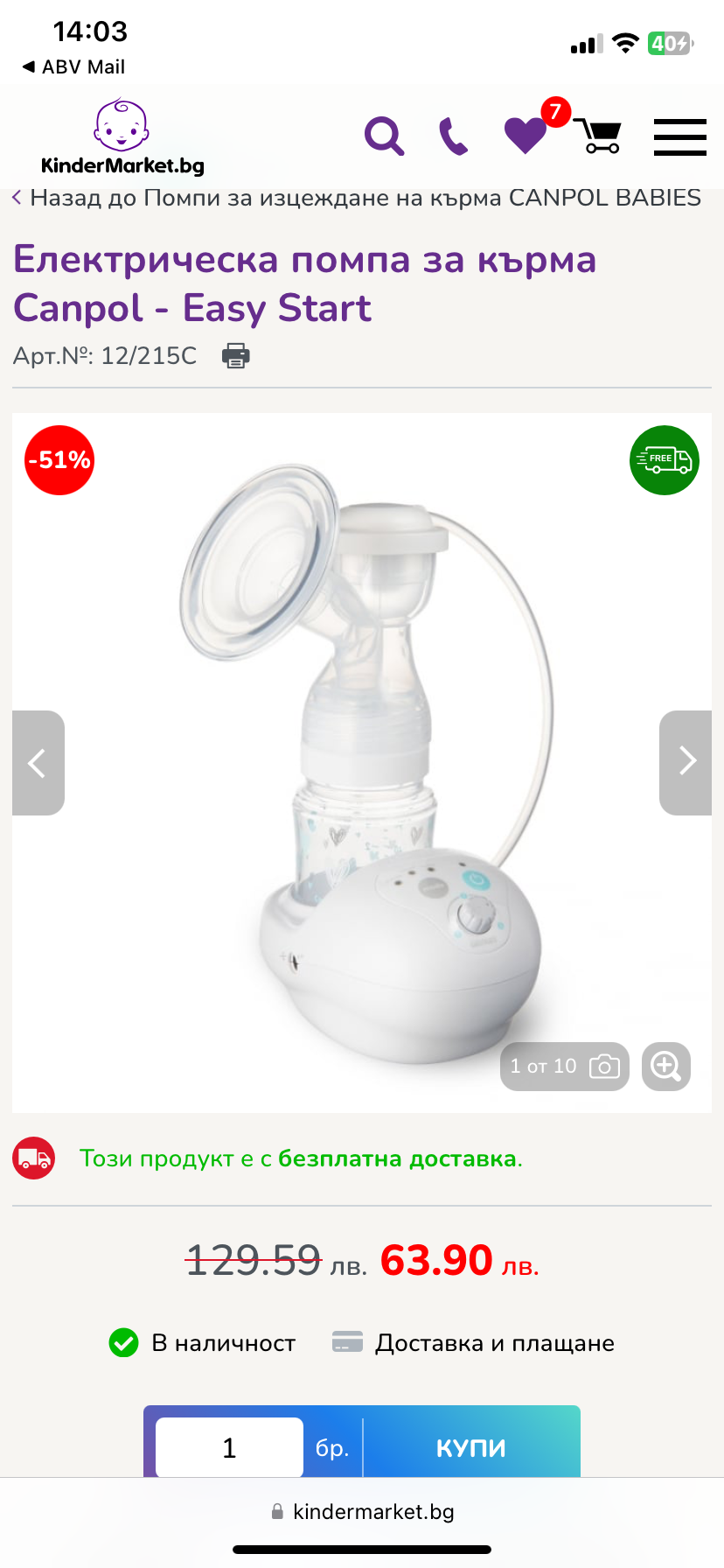Open the favorites heart with 7 items

(526, 136)
